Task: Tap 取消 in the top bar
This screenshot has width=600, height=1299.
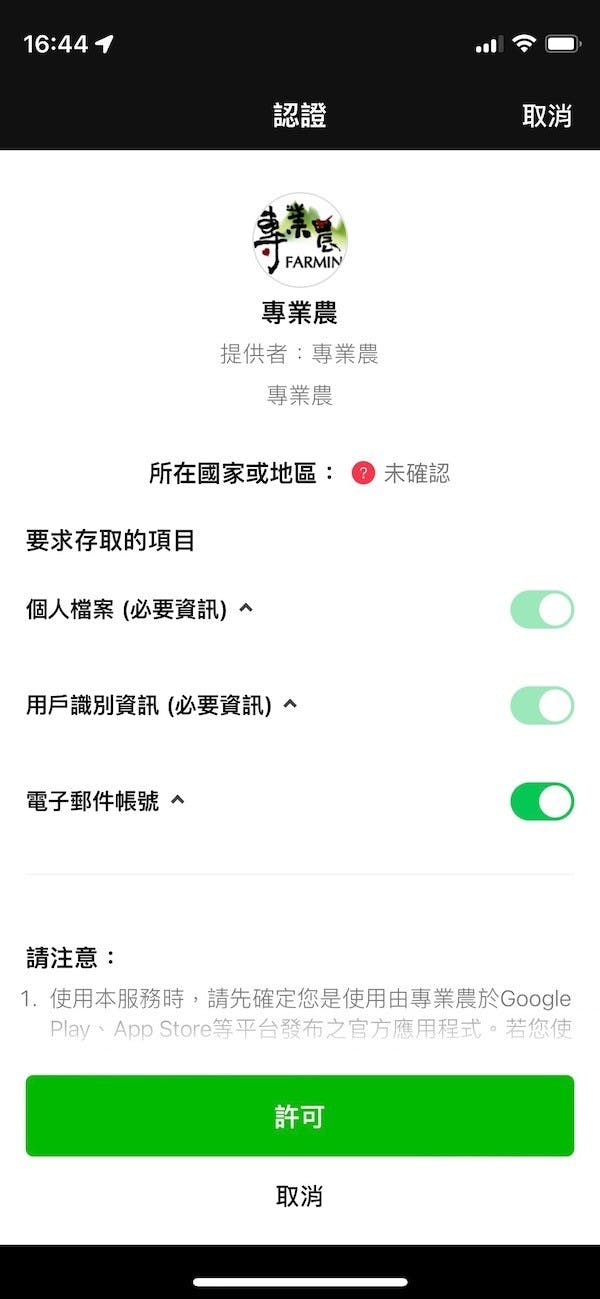Action: click(546, 116)
